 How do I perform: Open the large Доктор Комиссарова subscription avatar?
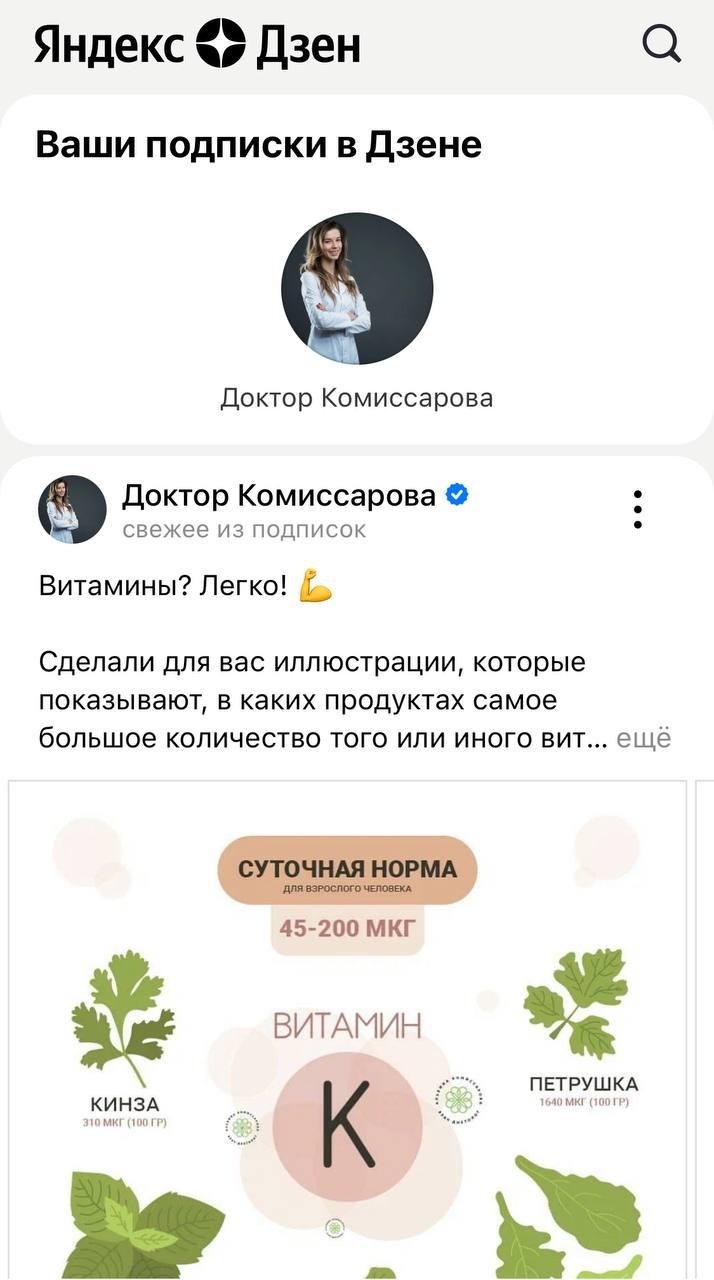point(357,288)
